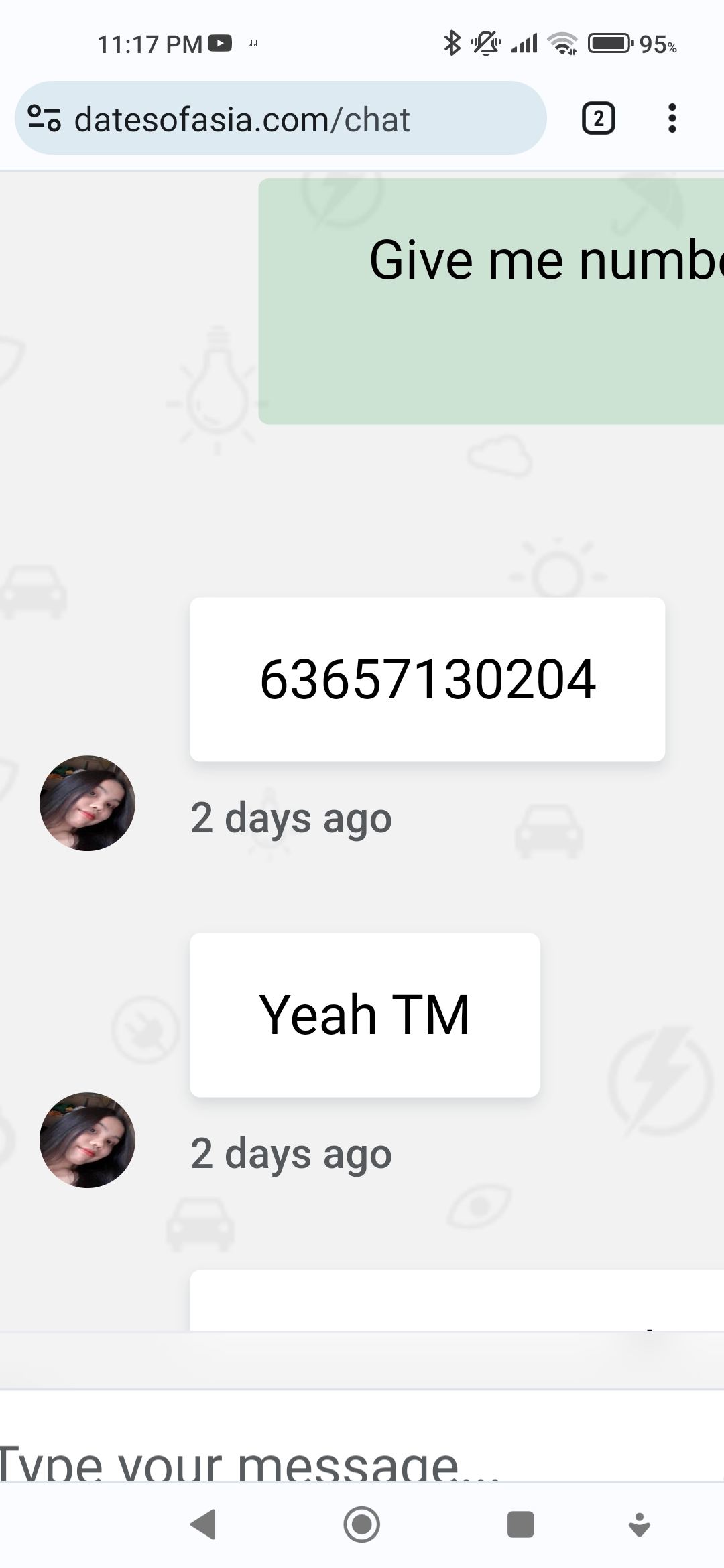The height and width of the screenshot is (1568, 724).
Task: Open the profile photo beside the Yeah TM message
Action: coord(87,1140)
